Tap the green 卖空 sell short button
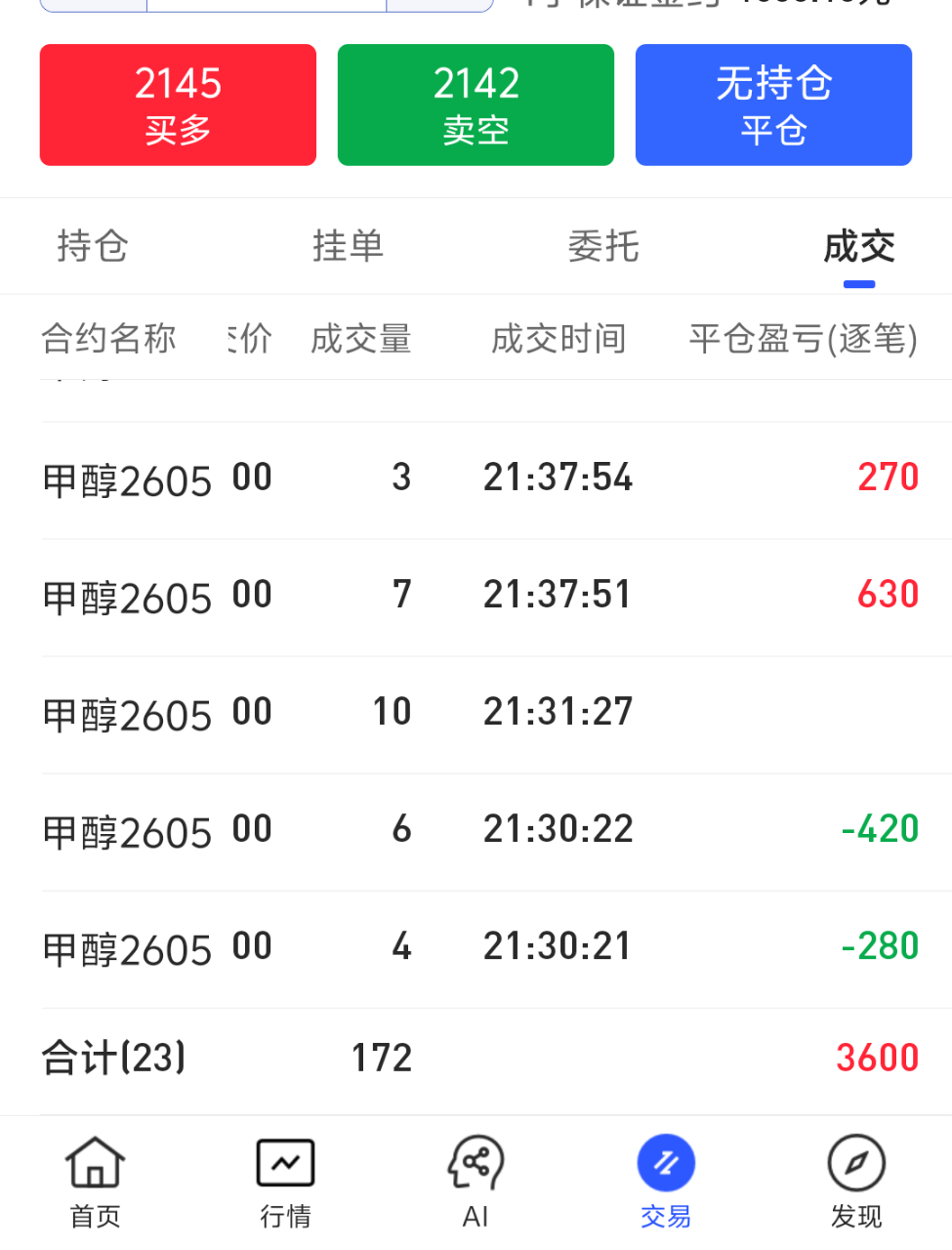The width and height of the screenshot is (952, 1250). click(x=476, y=105)
